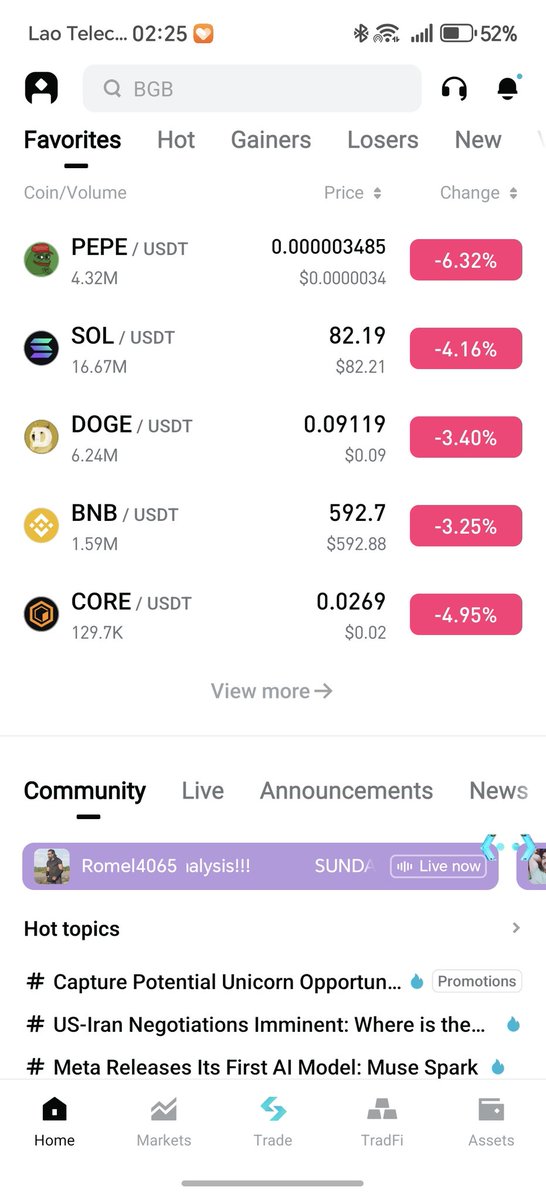
Task: Open the profile avatar icon
Action: point(42,89)
